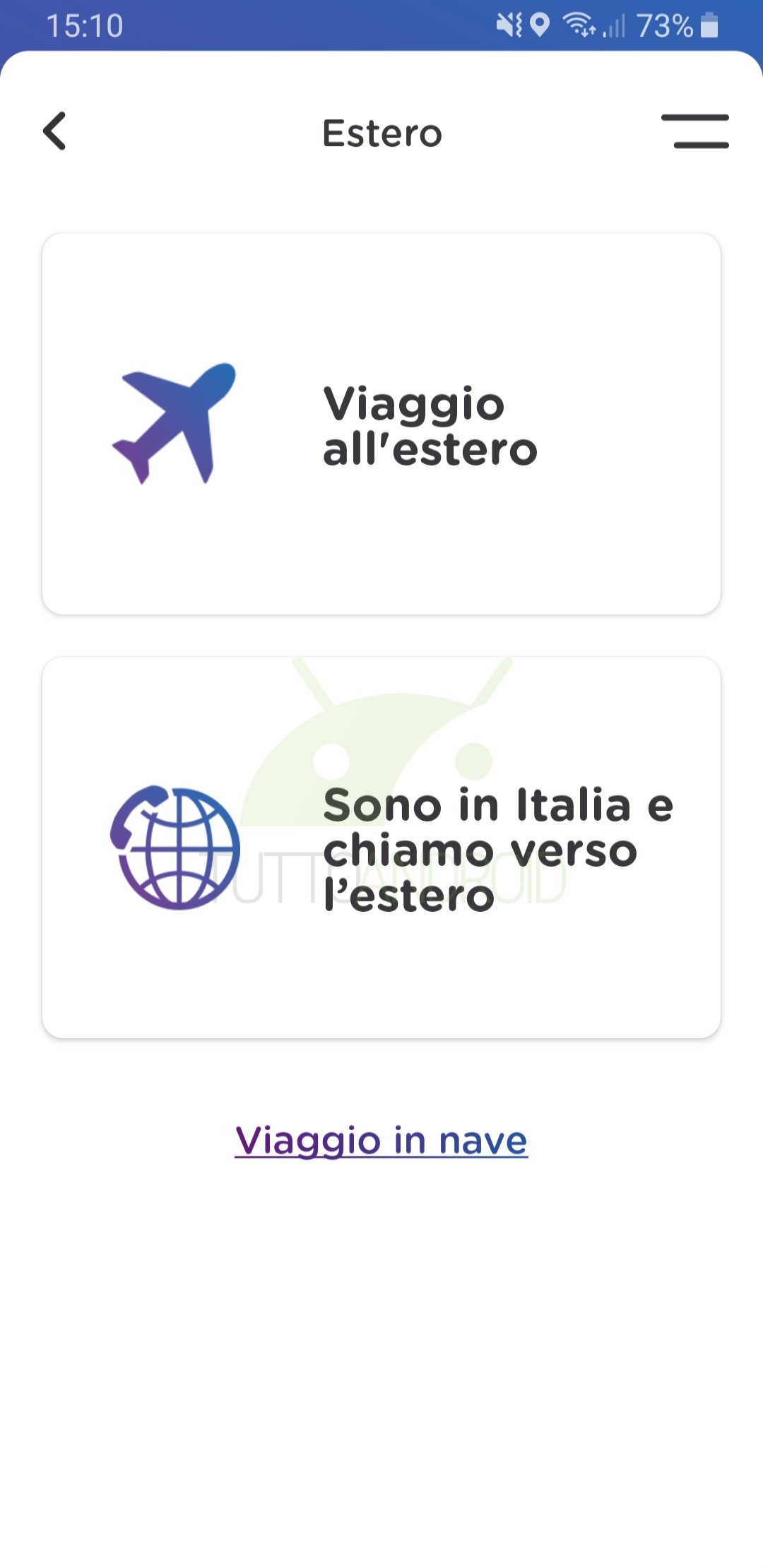The image size is (763, 1568).
Task: Open the hamburger menu
Action: point(695,131)
